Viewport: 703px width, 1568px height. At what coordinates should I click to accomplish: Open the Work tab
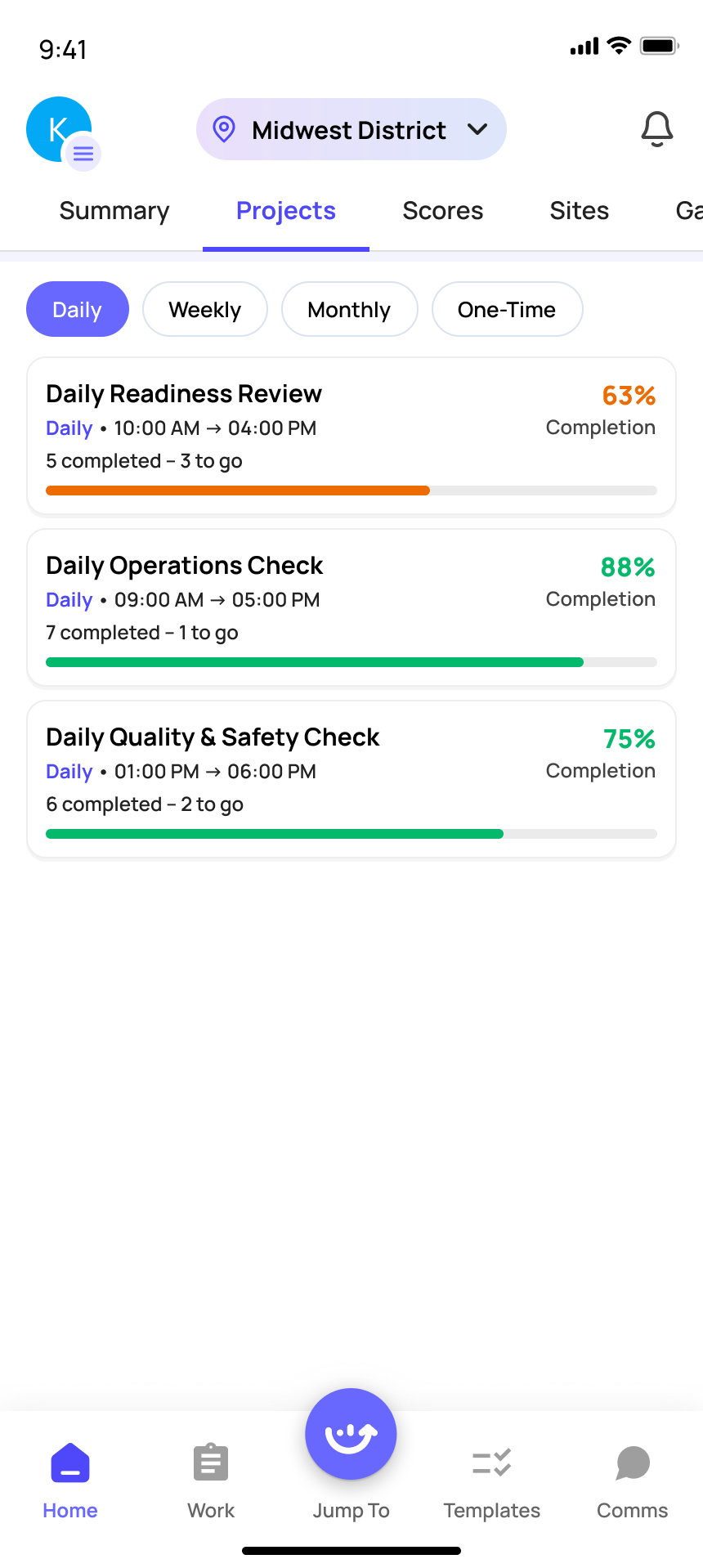211,1480
